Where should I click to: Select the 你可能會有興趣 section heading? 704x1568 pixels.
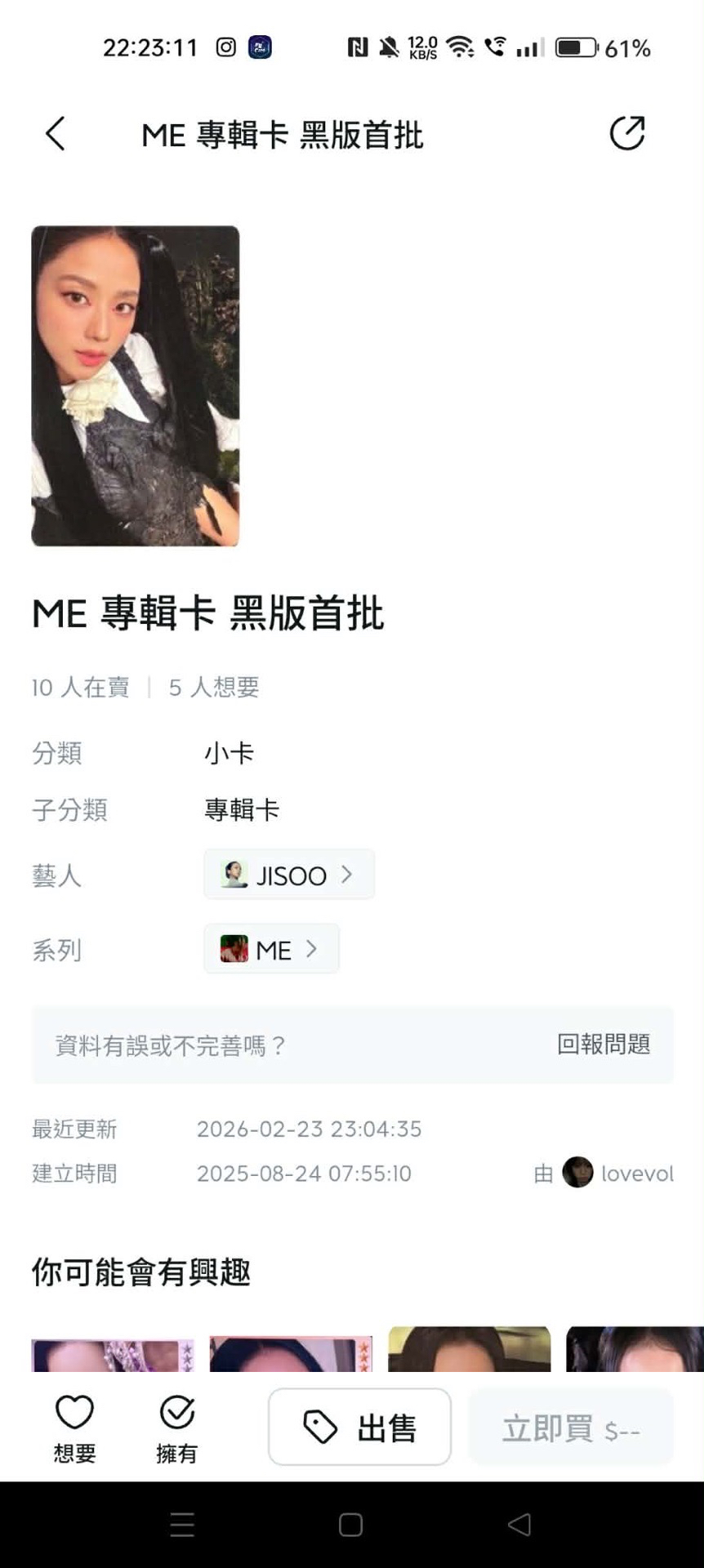click(x=140, y=1272)
